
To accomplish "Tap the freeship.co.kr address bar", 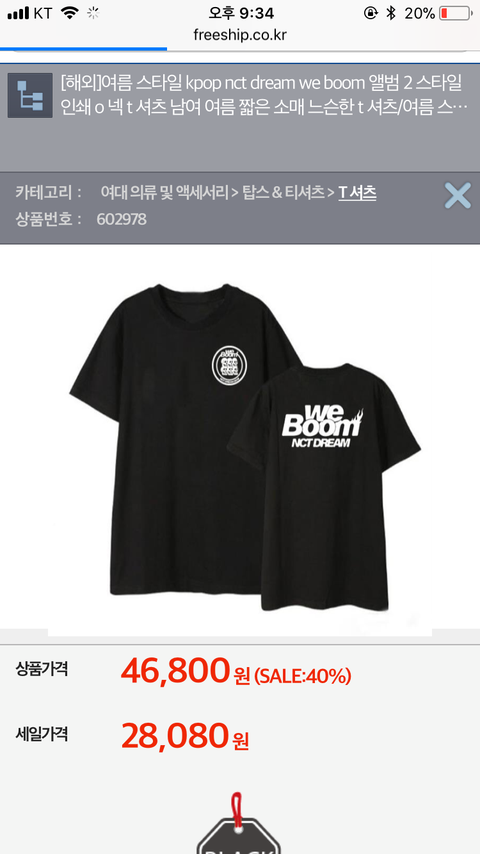I will [x=240, y=35].
